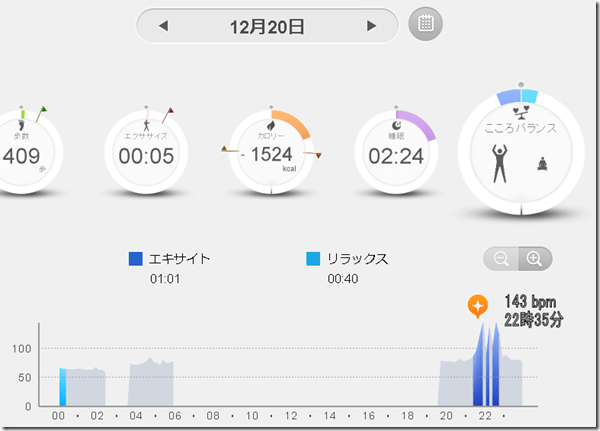This screenshot has width=600, height=431.
Task: Open the カロリー calorie dial
Action: [x=271, y=154]
